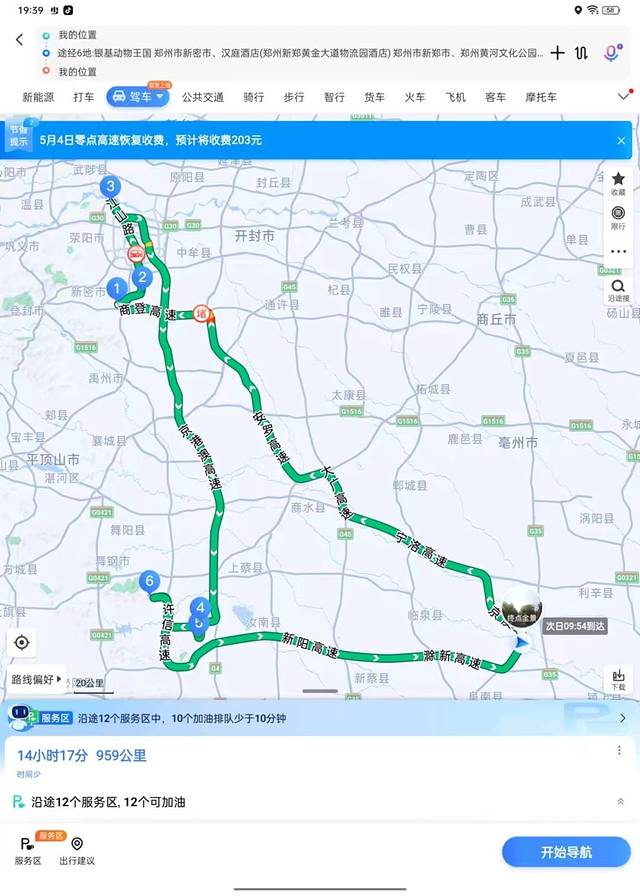Screen dimensions: 640x896
Task: Open 出行建议 travel suggestions
Action: tap(77, 851)
